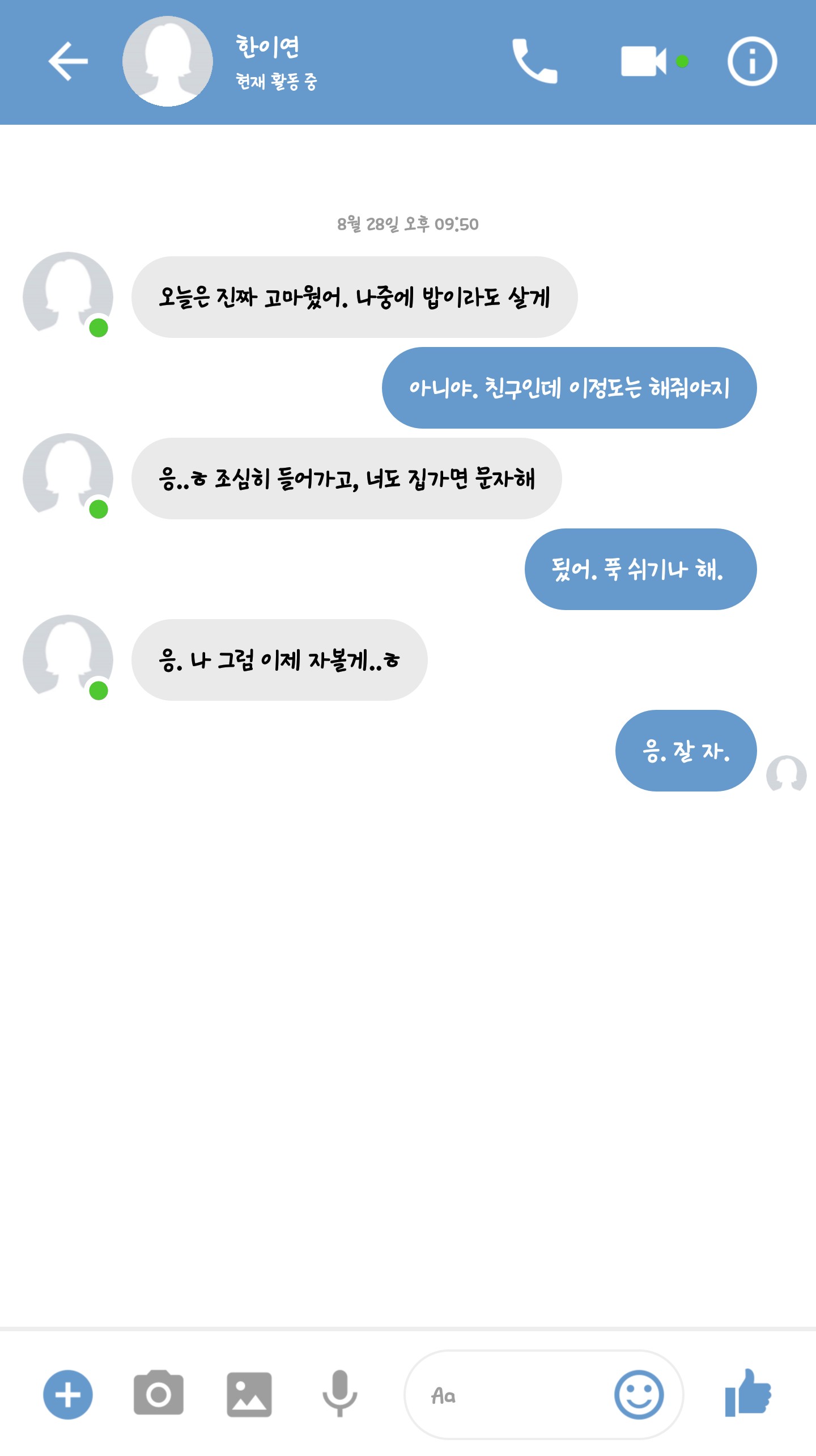Start a video call with 한이연

click(x=644, y=61)
